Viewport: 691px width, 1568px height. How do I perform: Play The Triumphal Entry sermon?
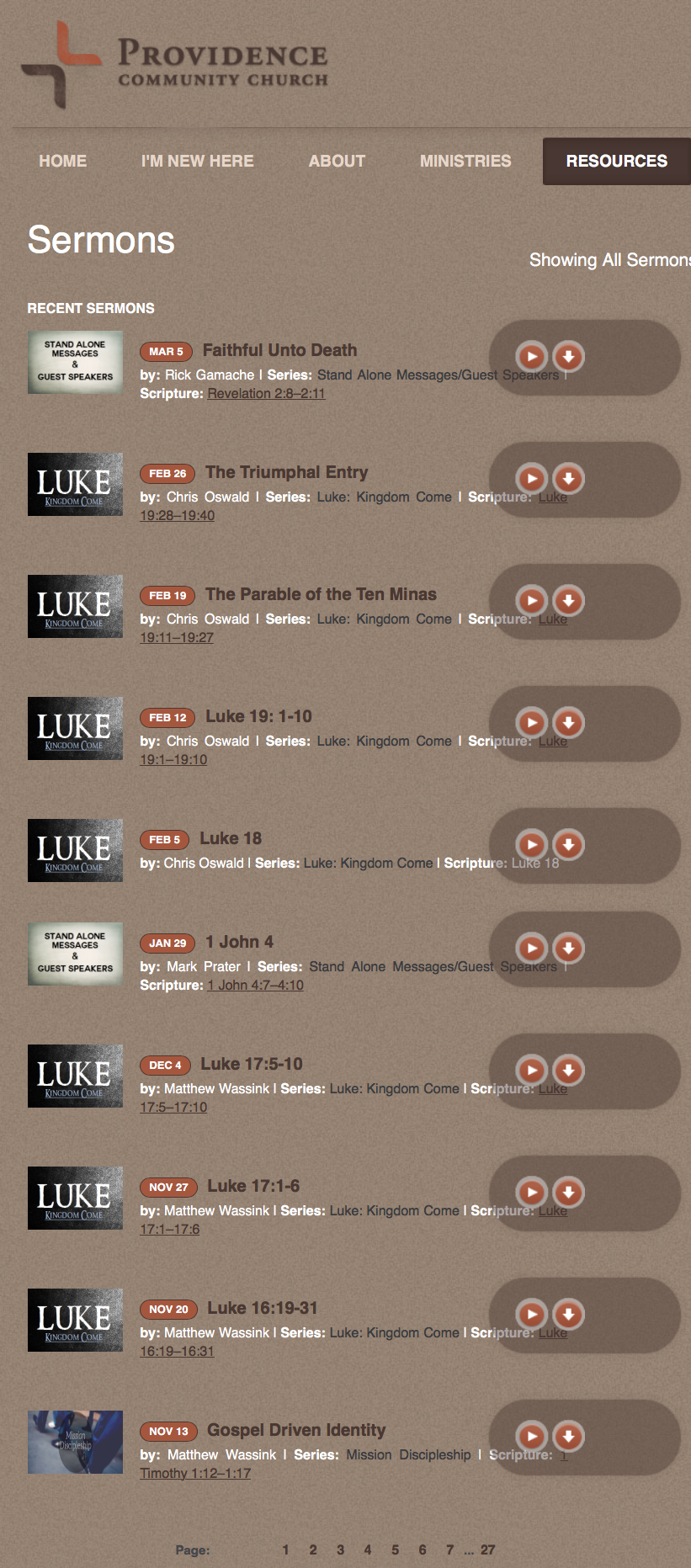(531, 478)
